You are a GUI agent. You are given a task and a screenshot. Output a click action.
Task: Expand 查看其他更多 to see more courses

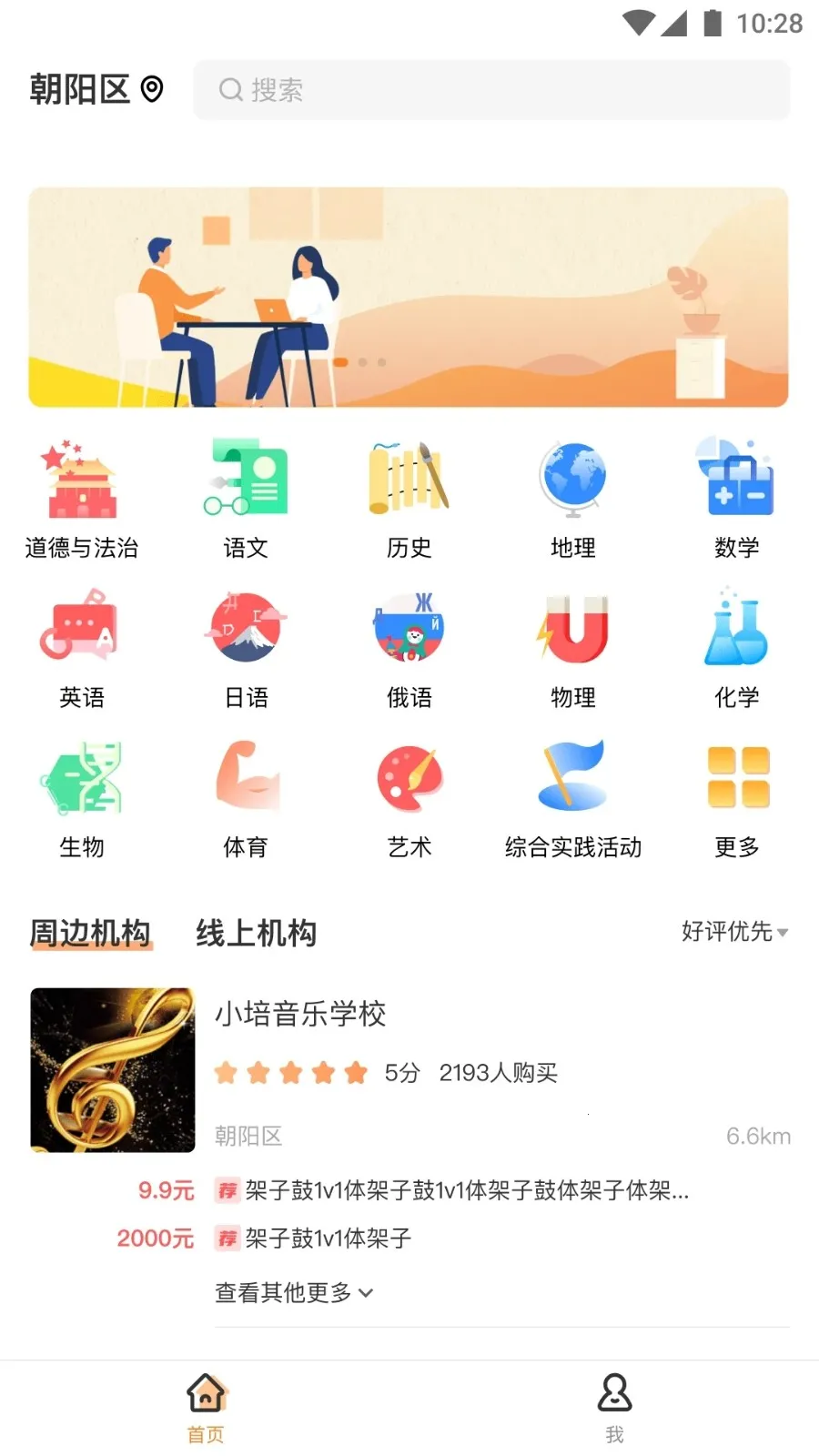point(282,1292)
